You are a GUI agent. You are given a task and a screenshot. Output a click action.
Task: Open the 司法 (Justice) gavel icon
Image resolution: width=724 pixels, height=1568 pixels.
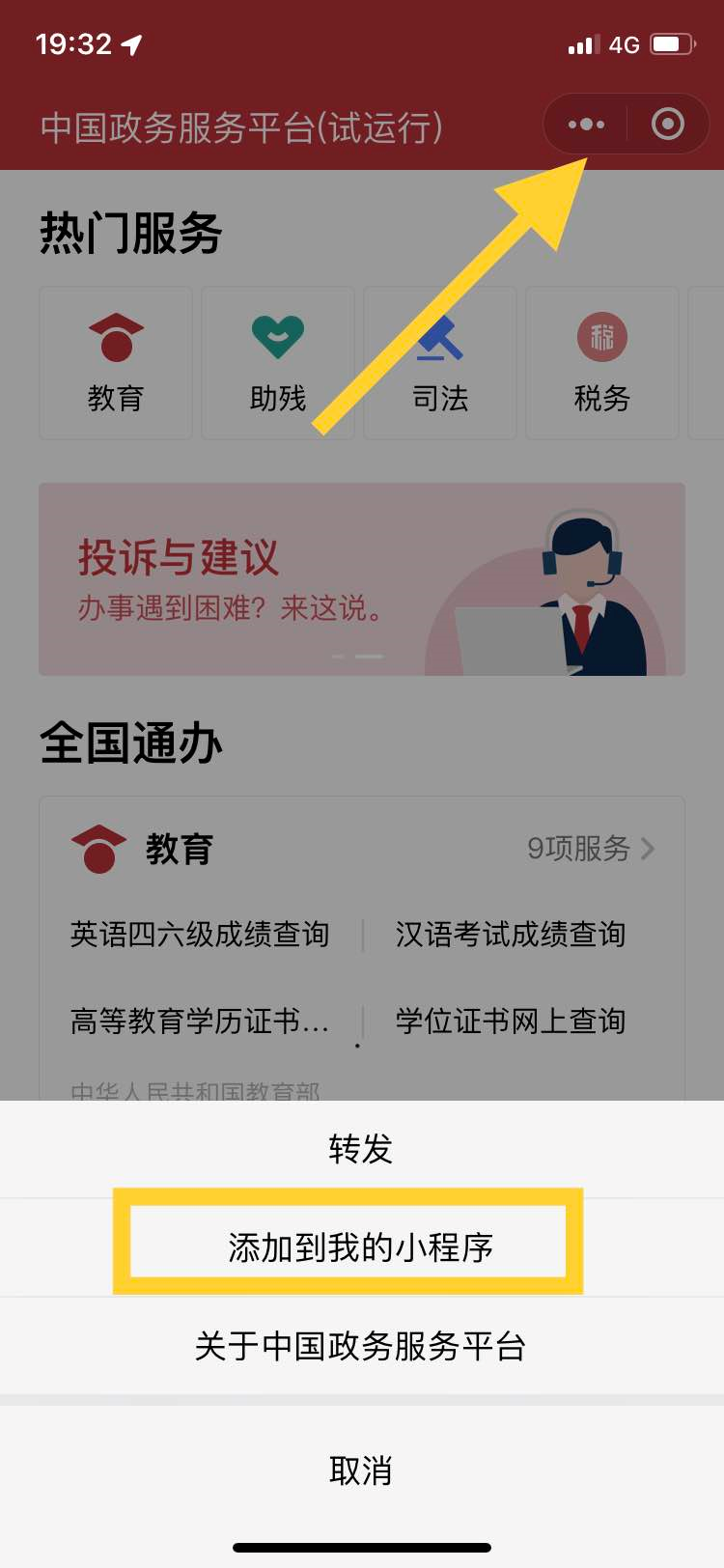pyautogui.click(x=439, y=362)
